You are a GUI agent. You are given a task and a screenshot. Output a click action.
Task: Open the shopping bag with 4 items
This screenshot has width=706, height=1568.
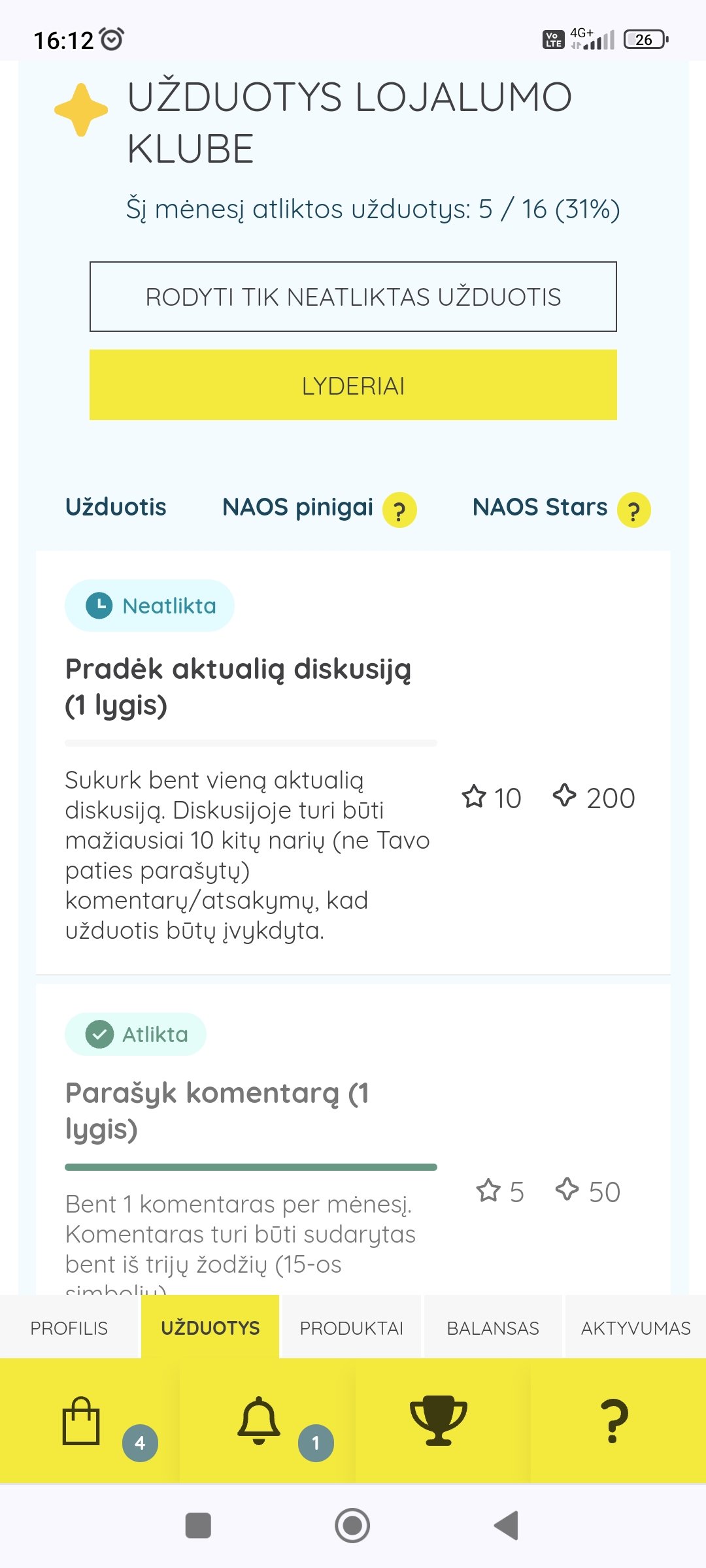[x=82, y=1420]
